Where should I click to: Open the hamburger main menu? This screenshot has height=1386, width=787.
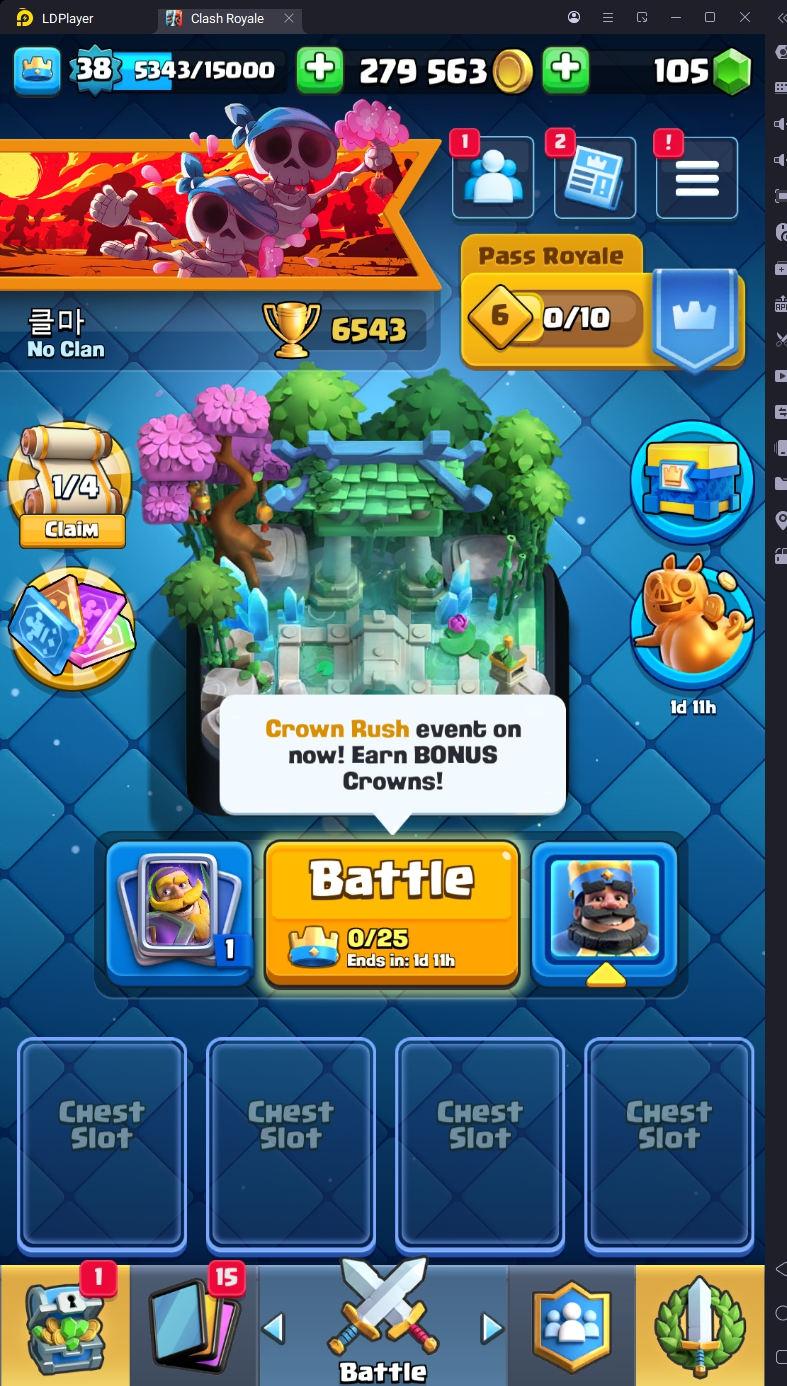[x=697, y=178]
